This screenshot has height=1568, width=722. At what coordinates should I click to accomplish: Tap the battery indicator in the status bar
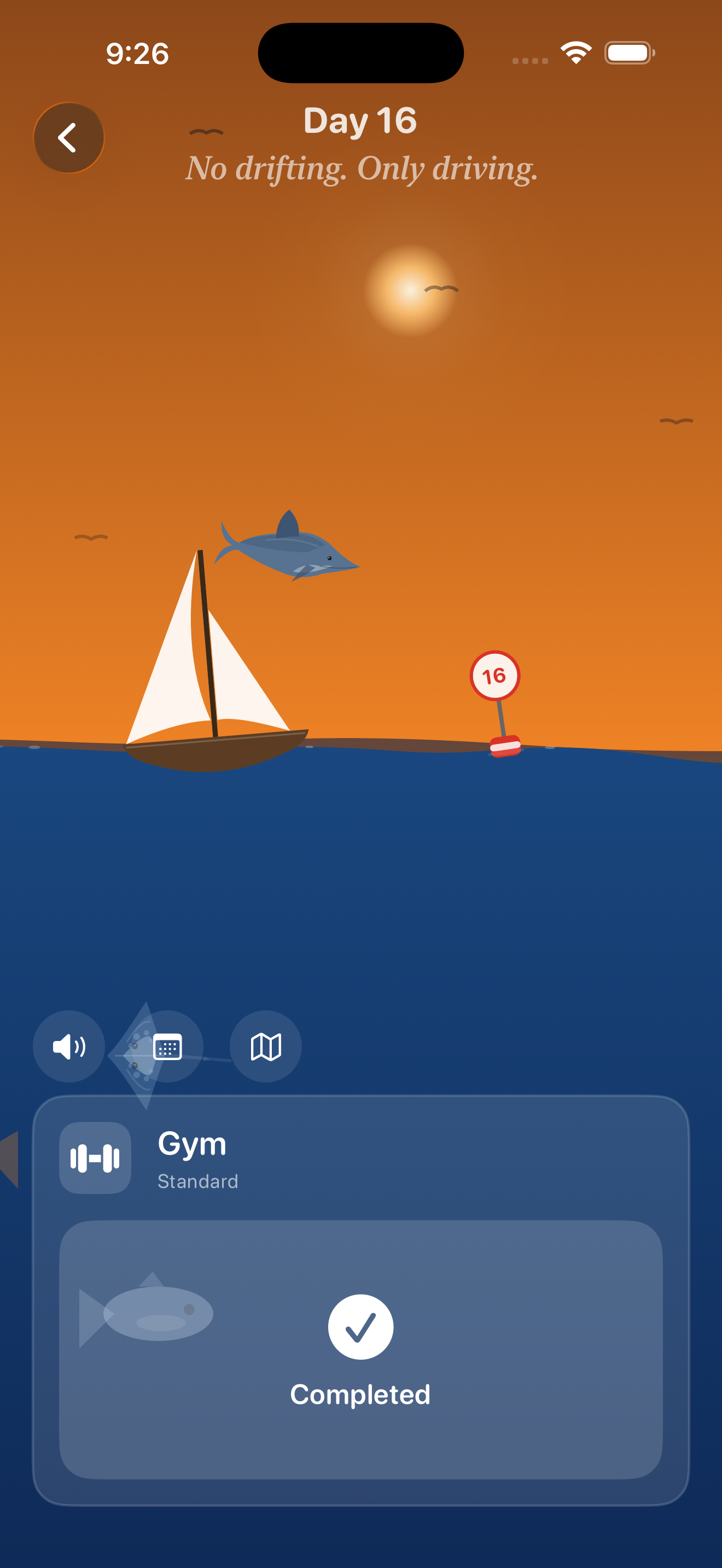627,53
